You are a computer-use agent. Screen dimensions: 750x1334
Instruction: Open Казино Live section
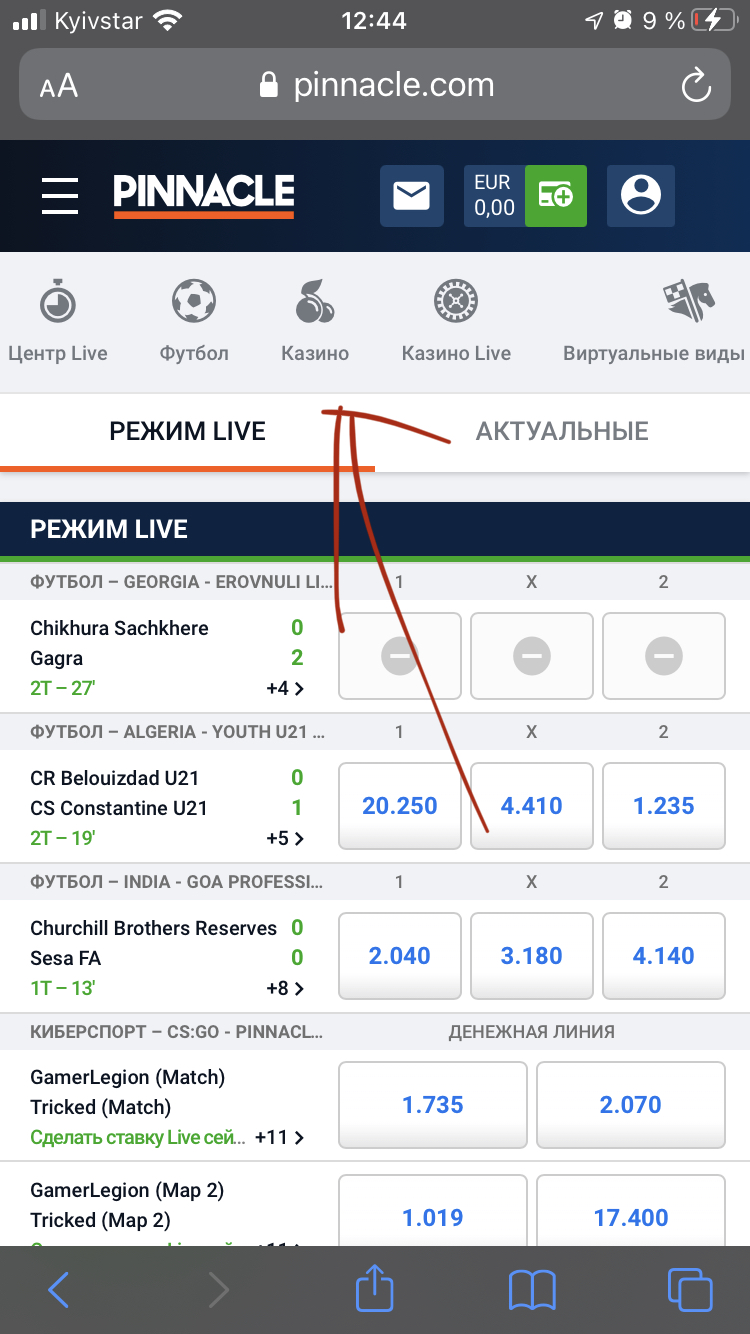coord(456,322)
